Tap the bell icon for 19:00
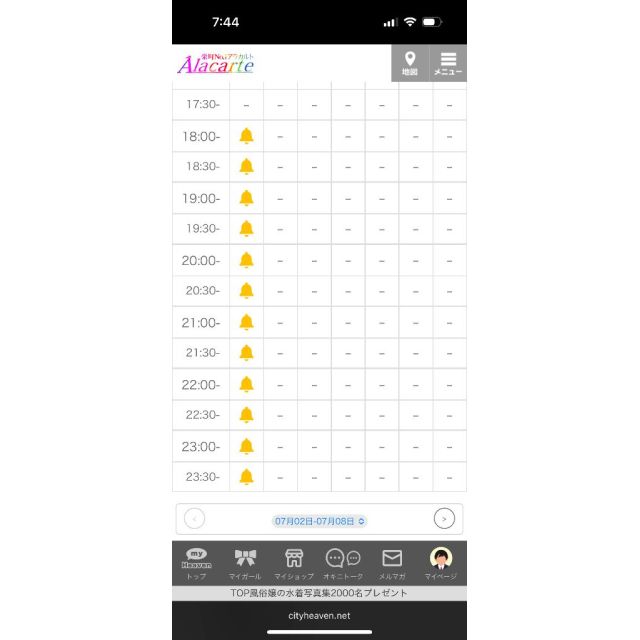This screenshot has width=640, height=640. 246,198
